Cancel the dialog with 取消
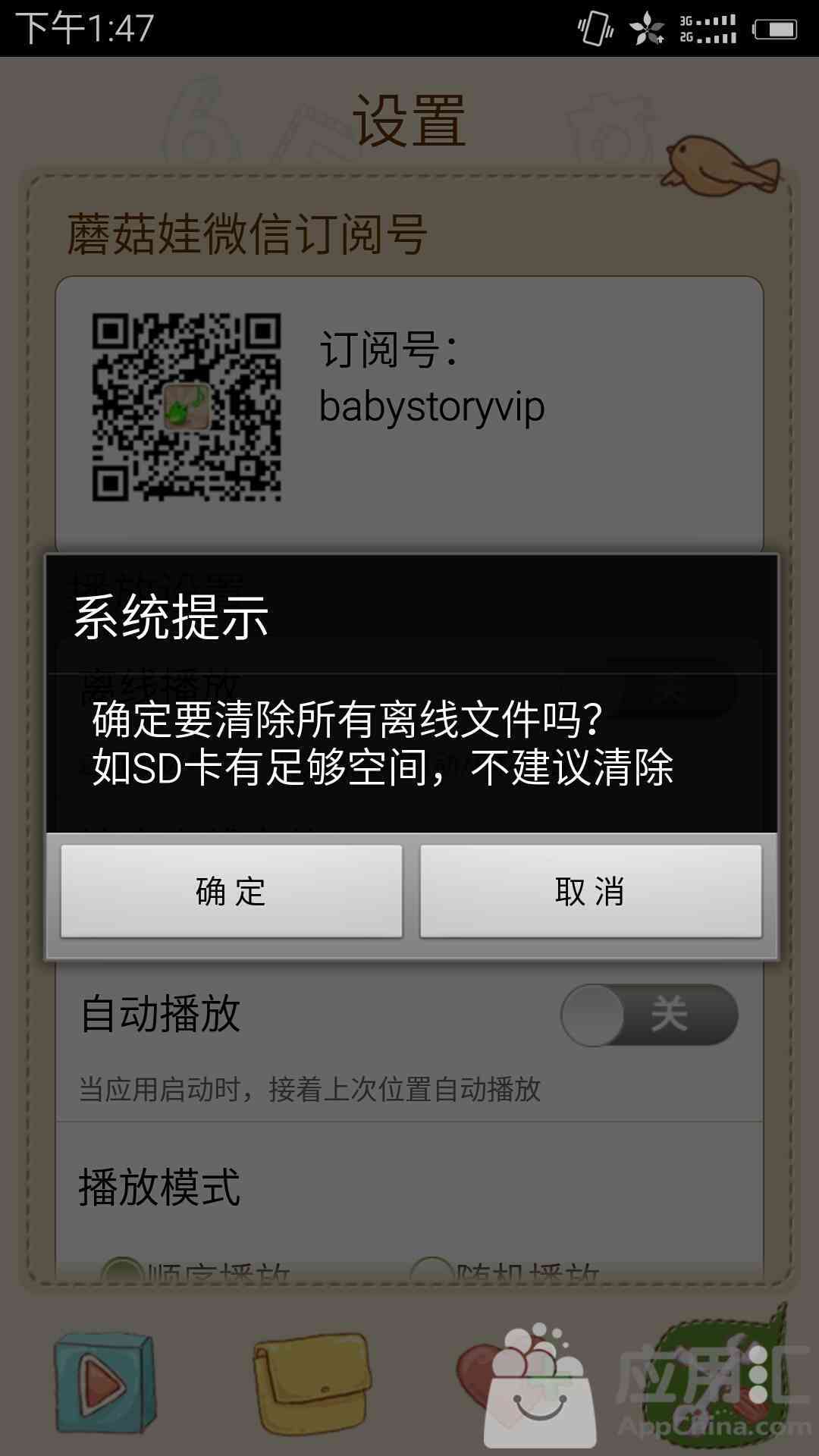 point(591,891)
